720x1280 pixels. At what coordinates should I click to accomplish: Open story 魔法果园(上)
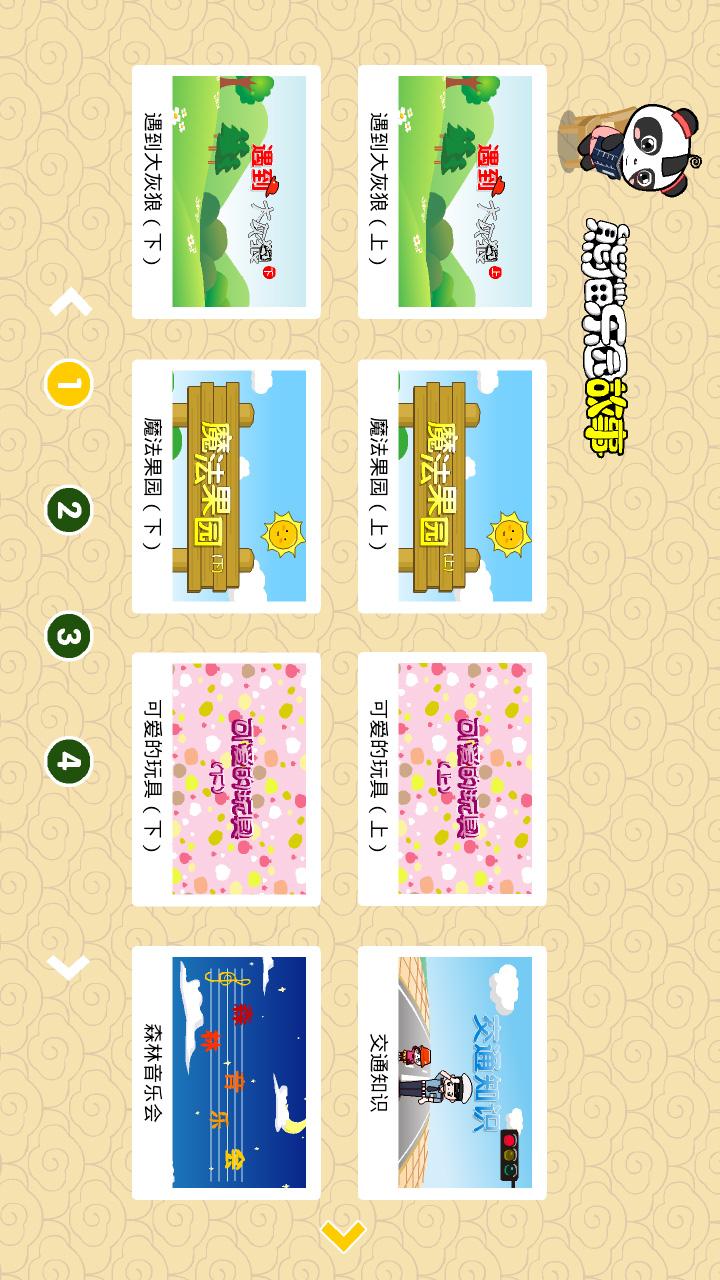[x=452, y=486]
